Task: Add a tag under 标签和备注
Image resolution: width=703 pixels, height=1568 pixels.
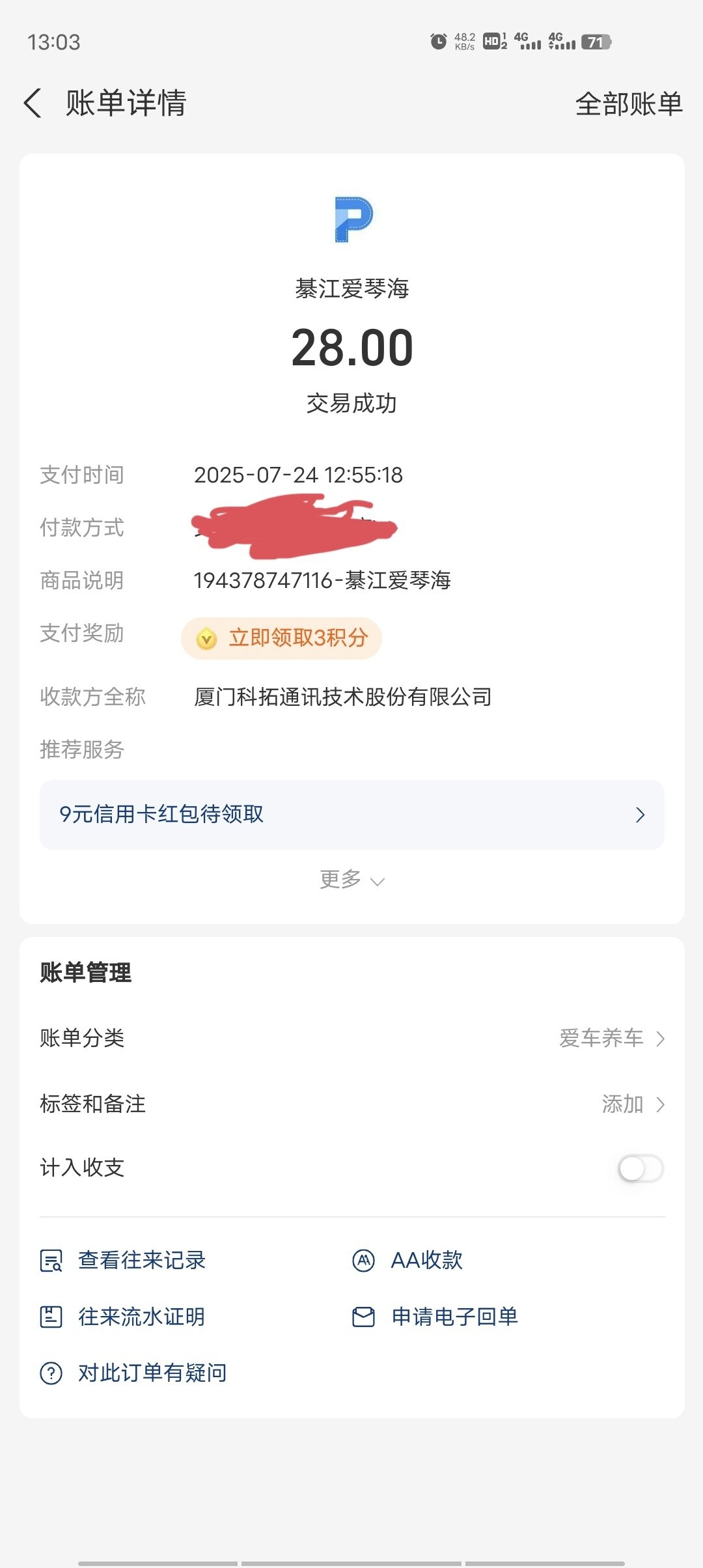Action: (352, 1104)
